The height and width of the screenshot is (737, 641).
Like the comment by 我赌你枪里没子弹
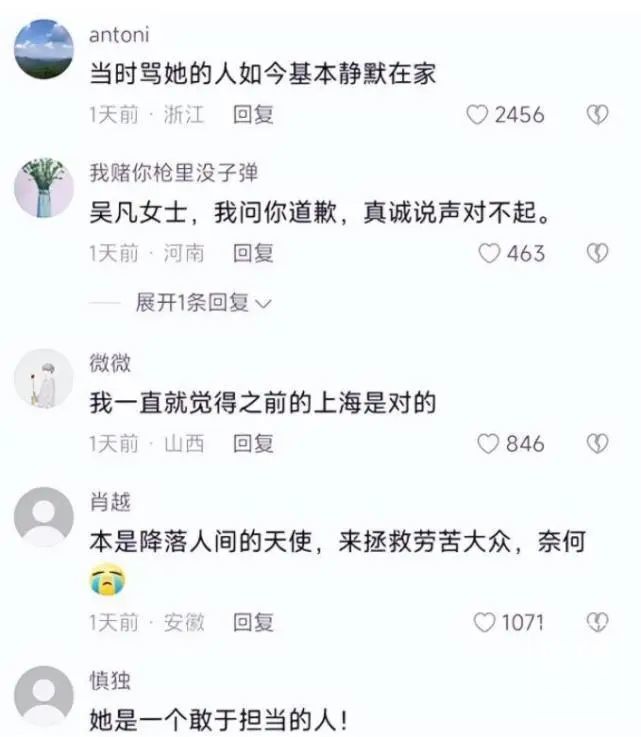coord(489,254)
